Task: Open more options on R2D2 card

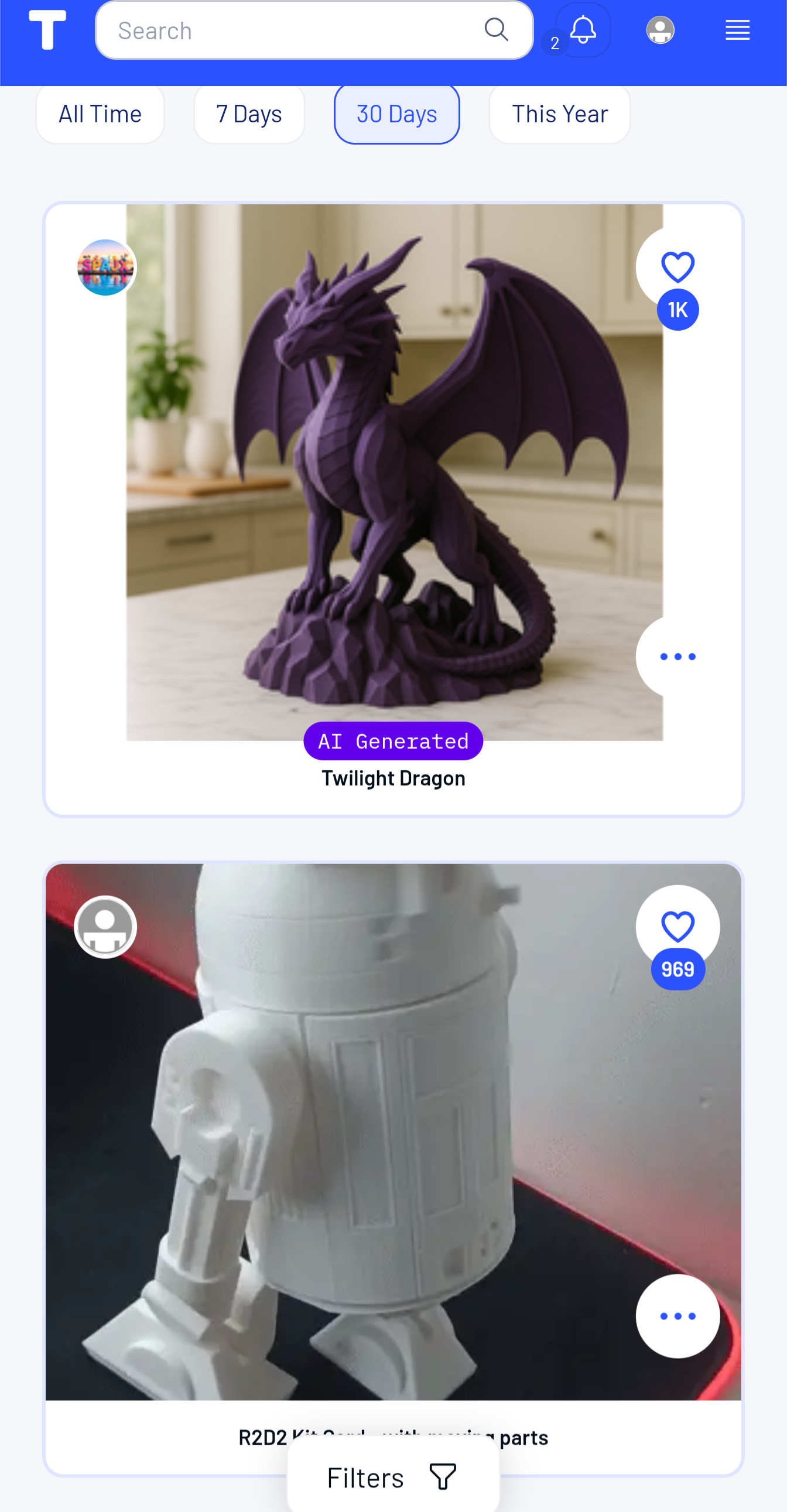Action: (x=677, y=1316)
